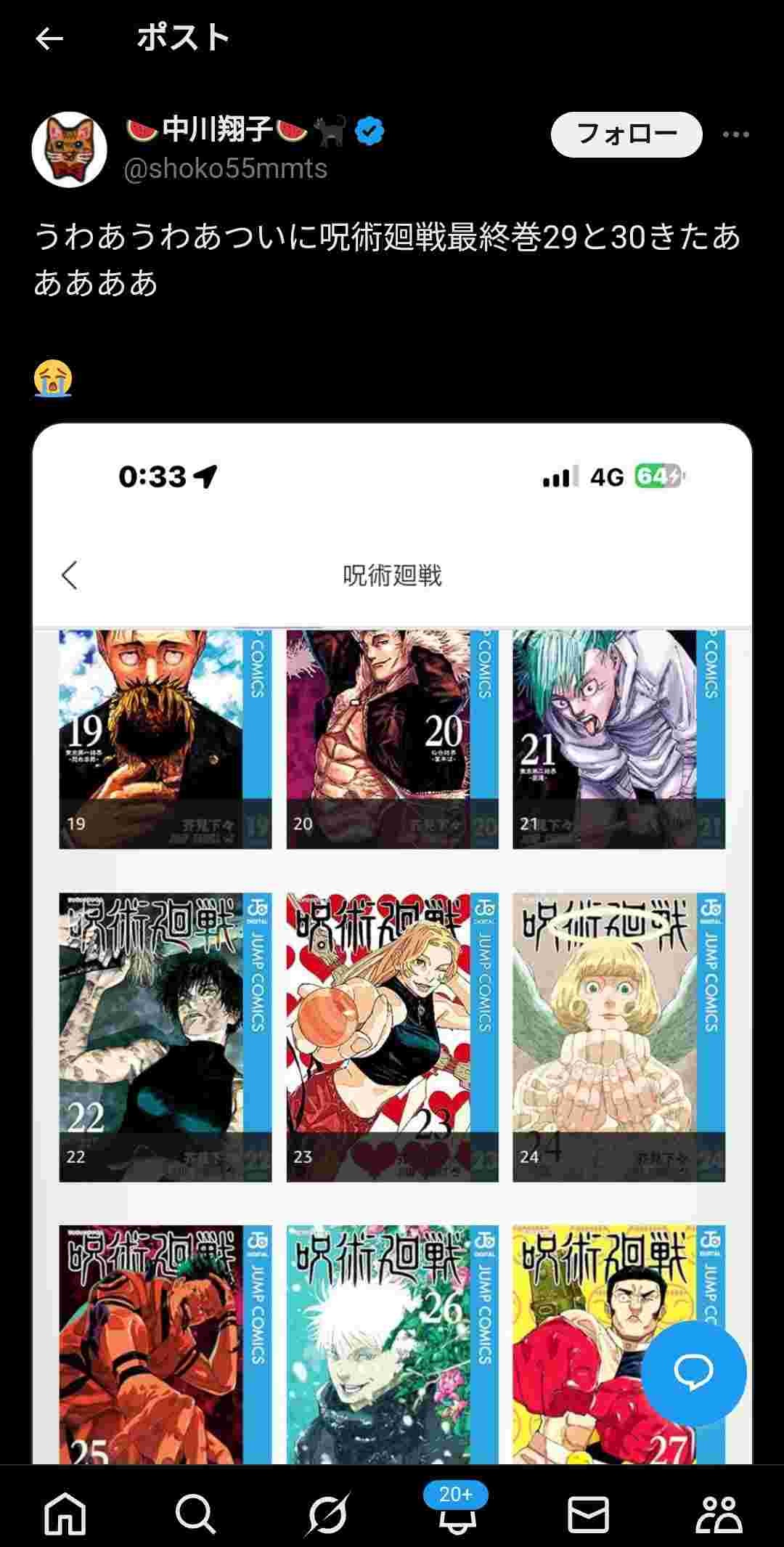The height and width of the screenshot is (1547, 784).
Task: Open the Communities tab
Action: click(x=719, y=1514)
